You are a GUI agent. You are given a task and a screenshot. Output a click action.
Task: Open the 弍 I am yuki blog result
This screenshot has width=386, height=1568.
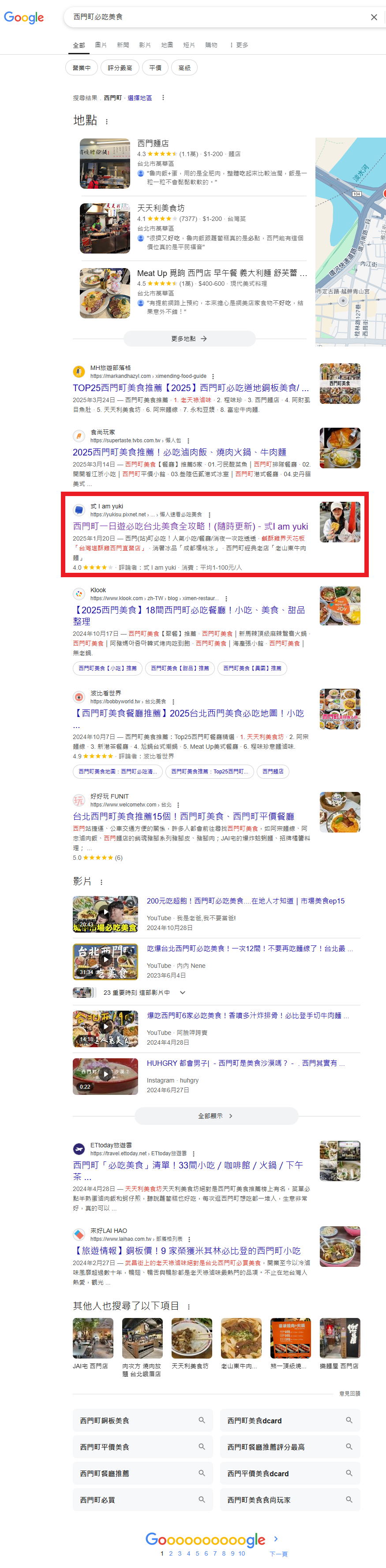click(191, 526)
